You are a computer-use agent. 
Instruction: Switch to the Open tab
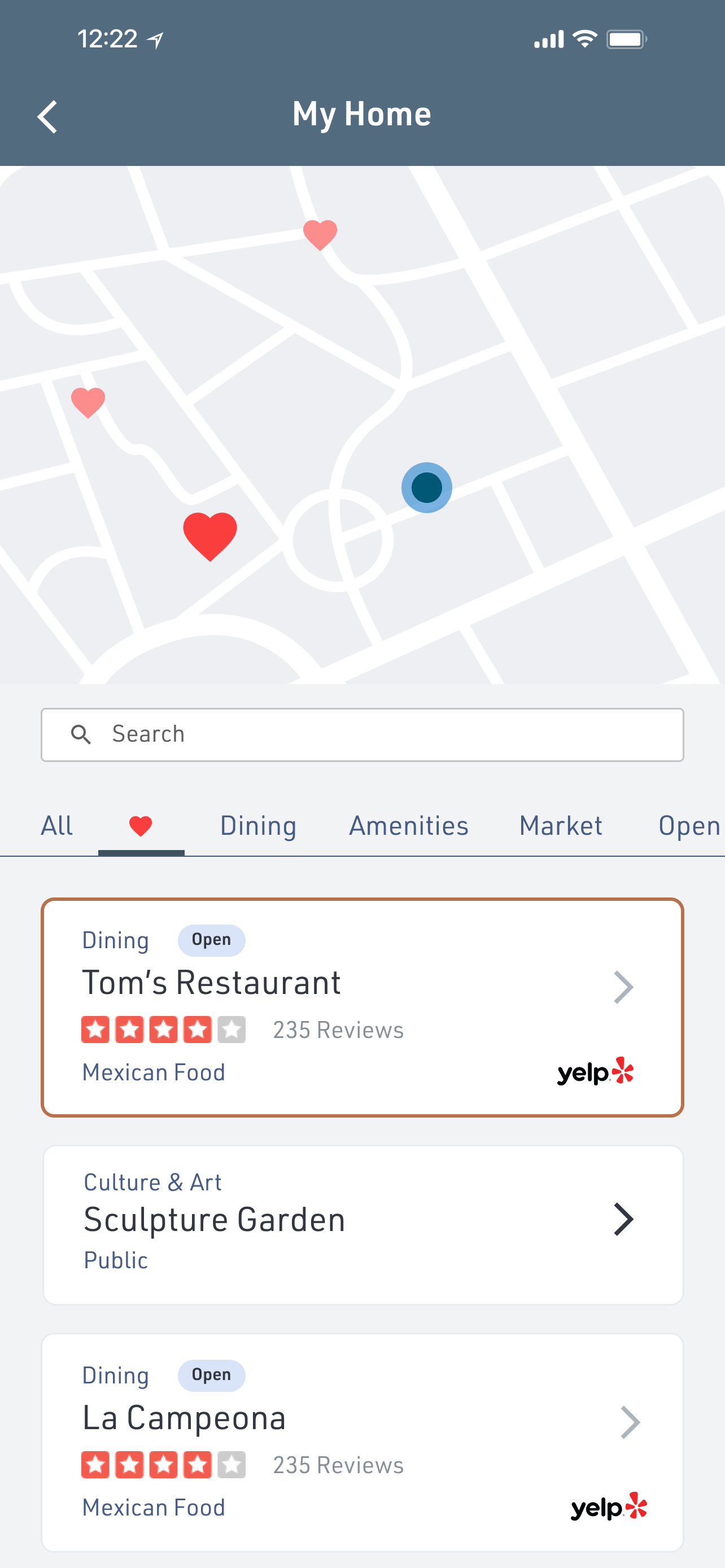coord(689,826)
